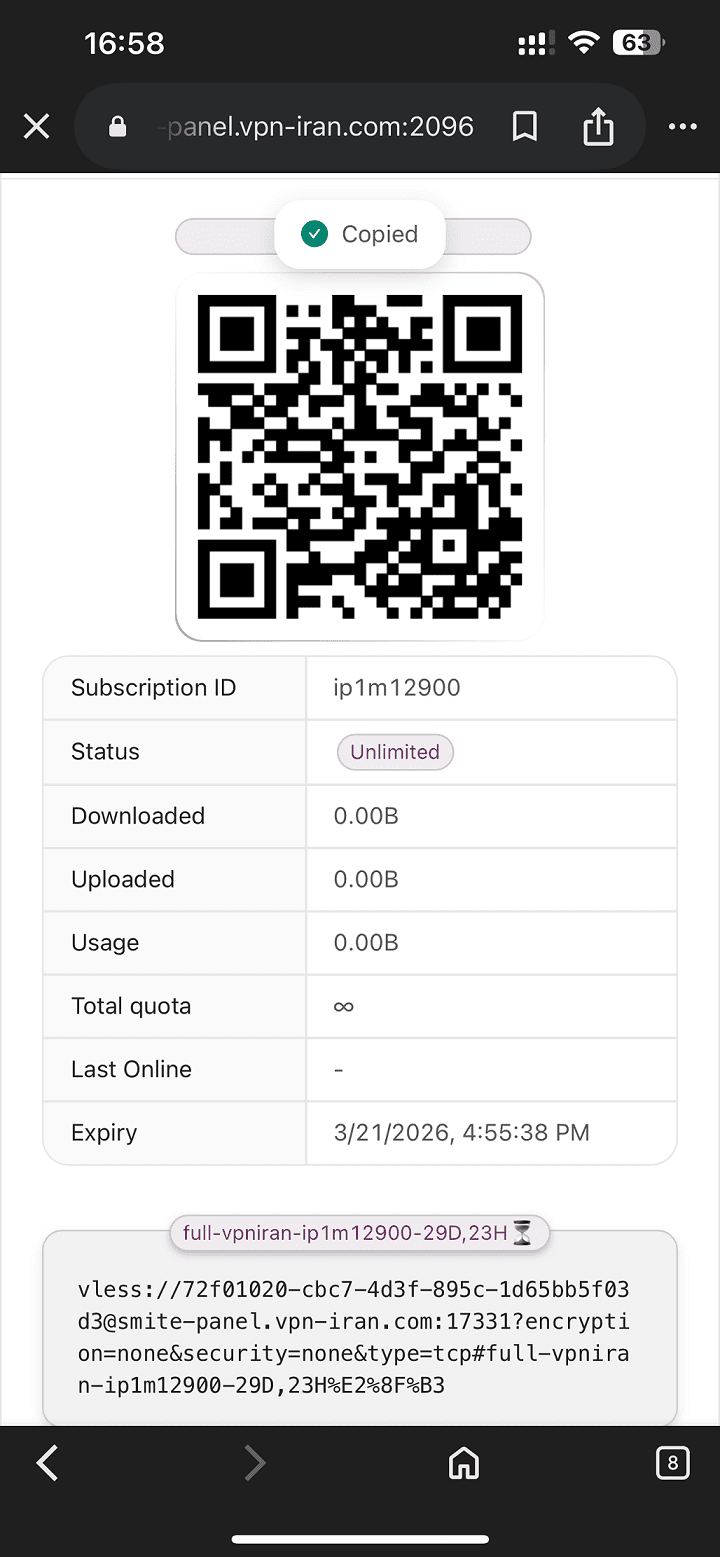Go to the browser home page
The width and height of the screenshot is (720, 1557).
[x=464, y=1464]
